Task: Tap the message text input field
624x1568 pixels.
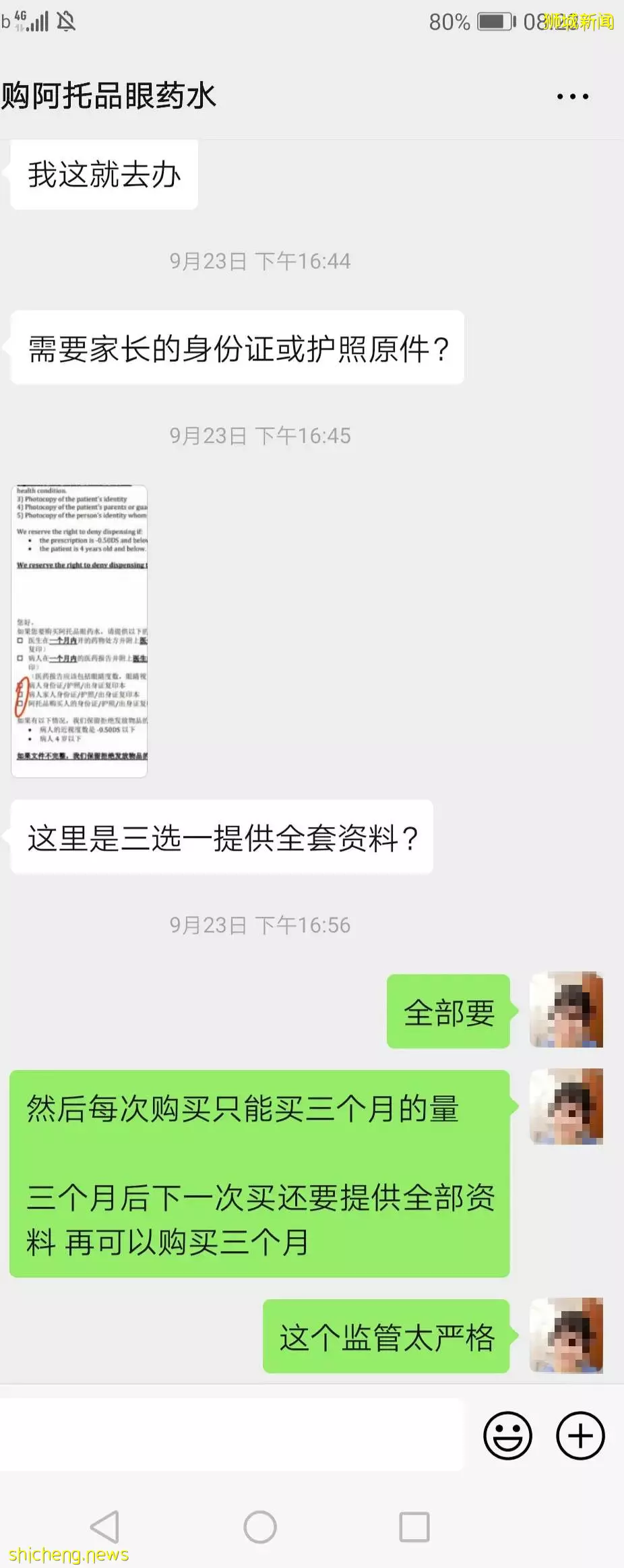Action: [x=232, y=1435]
